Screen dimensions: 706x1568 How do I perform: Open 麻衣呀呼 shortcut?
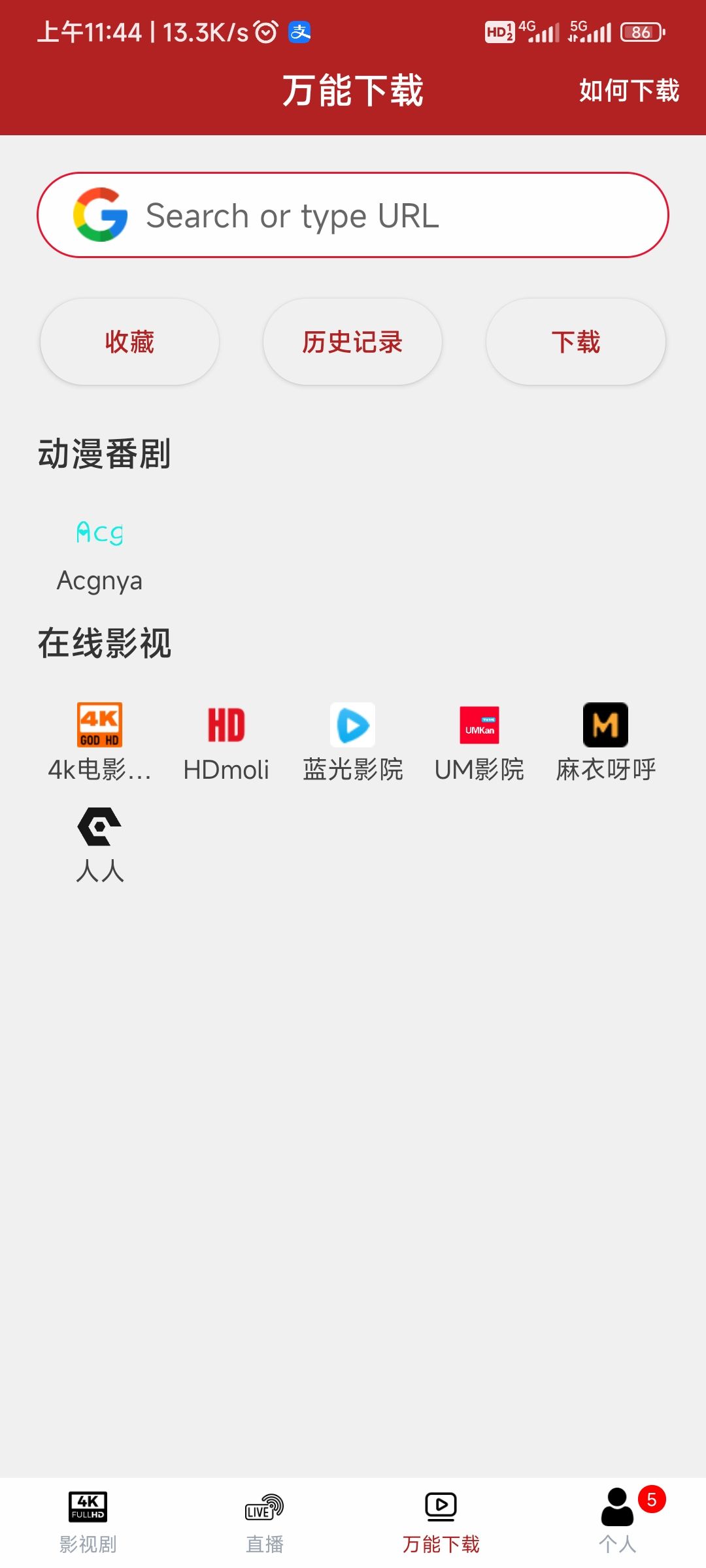pos(606,743)
